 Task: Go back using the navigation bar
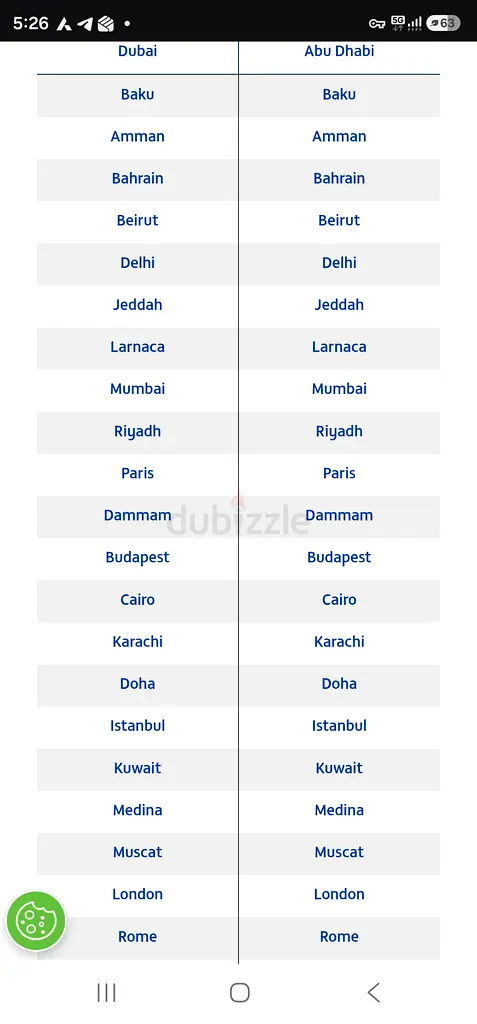point(373,993)
